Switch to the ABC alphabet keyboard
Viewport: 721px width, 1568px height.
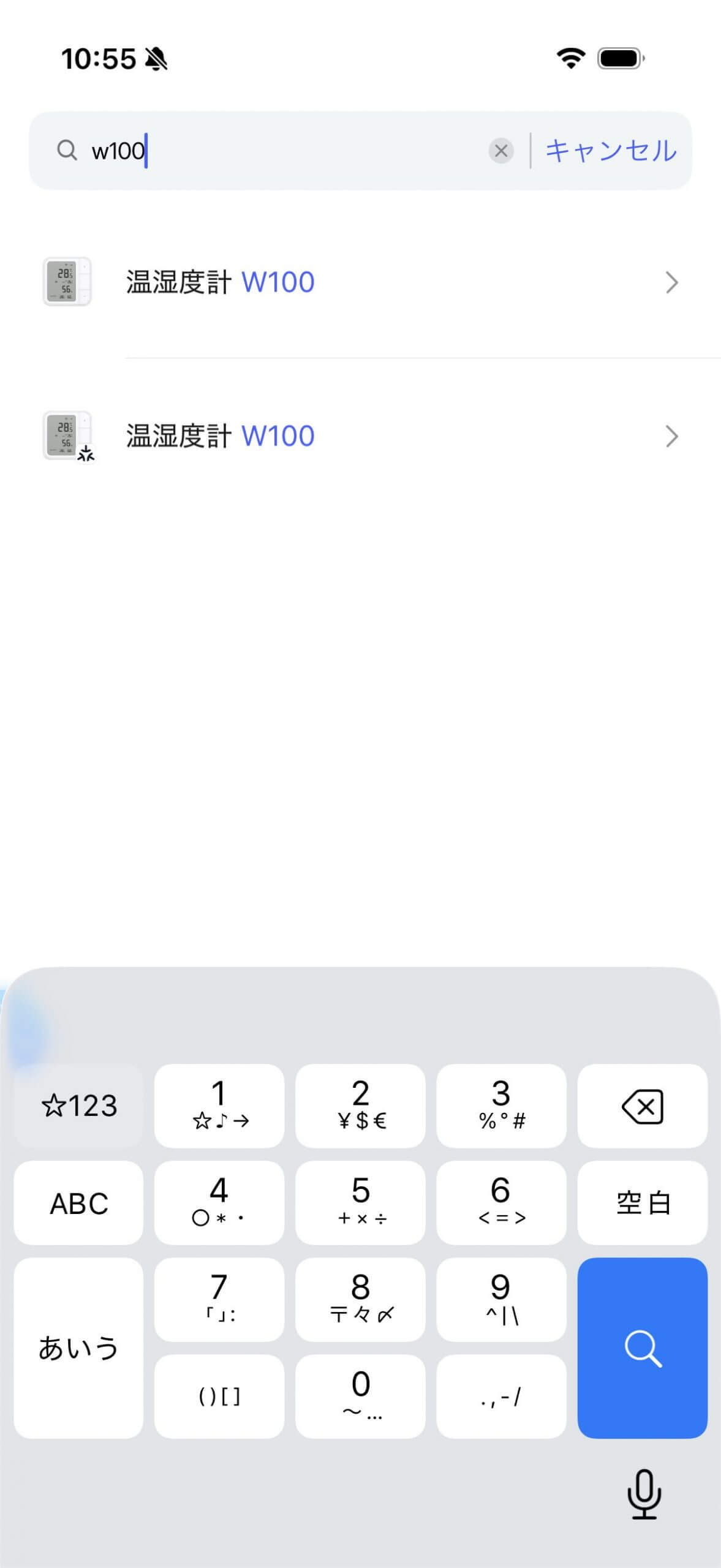click(78, 1202)
